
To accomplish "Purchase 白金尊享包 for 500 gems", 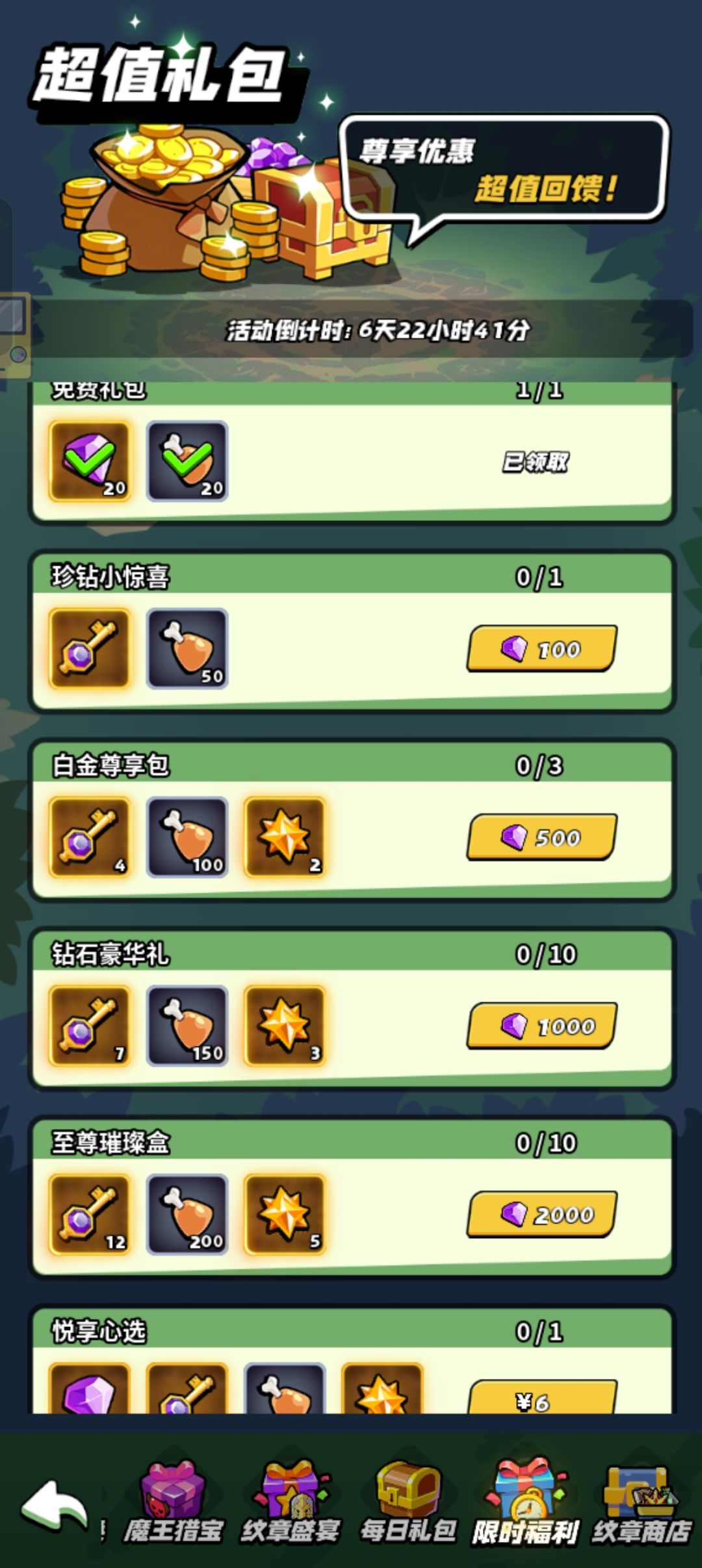I will 543,836.
